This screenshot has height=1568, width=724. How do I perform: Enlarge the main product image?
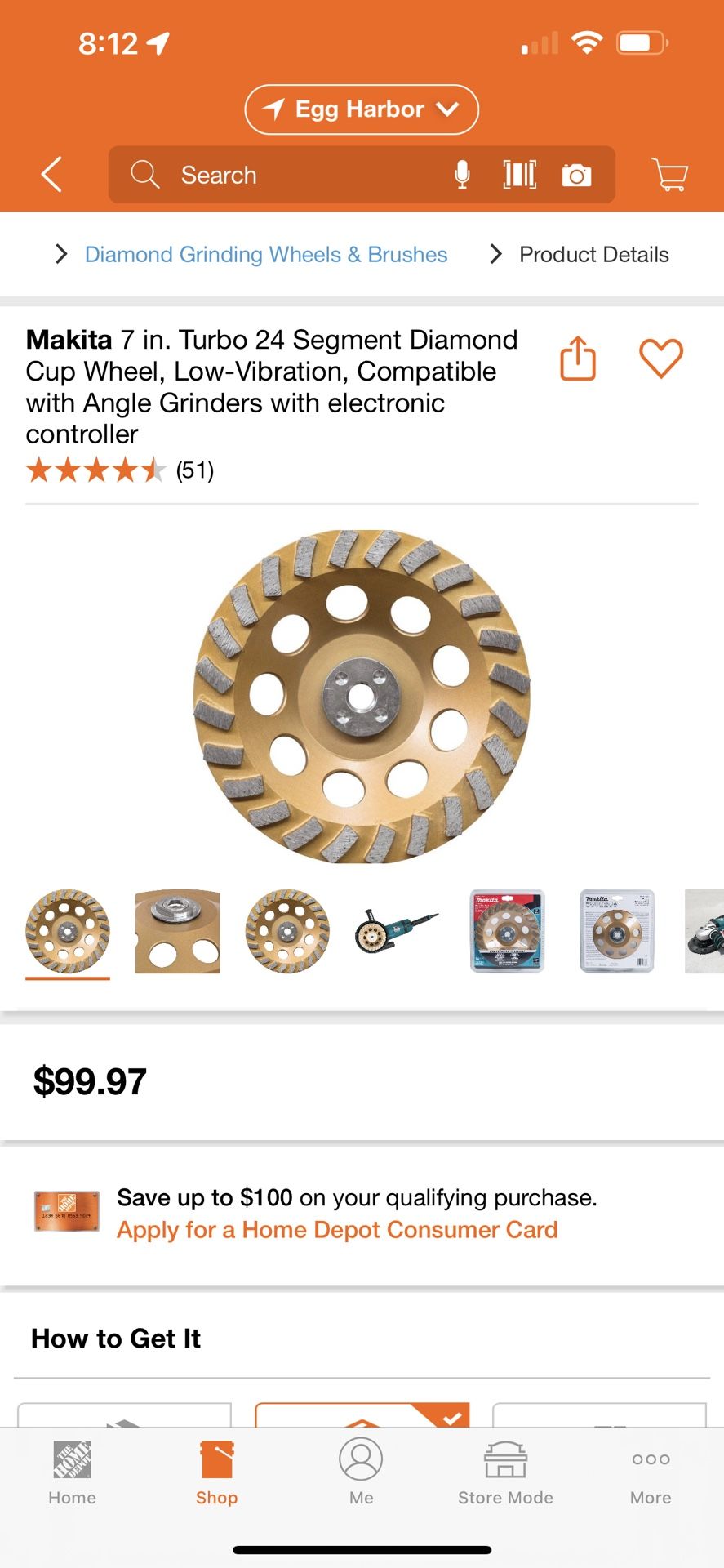coord(362,697)
